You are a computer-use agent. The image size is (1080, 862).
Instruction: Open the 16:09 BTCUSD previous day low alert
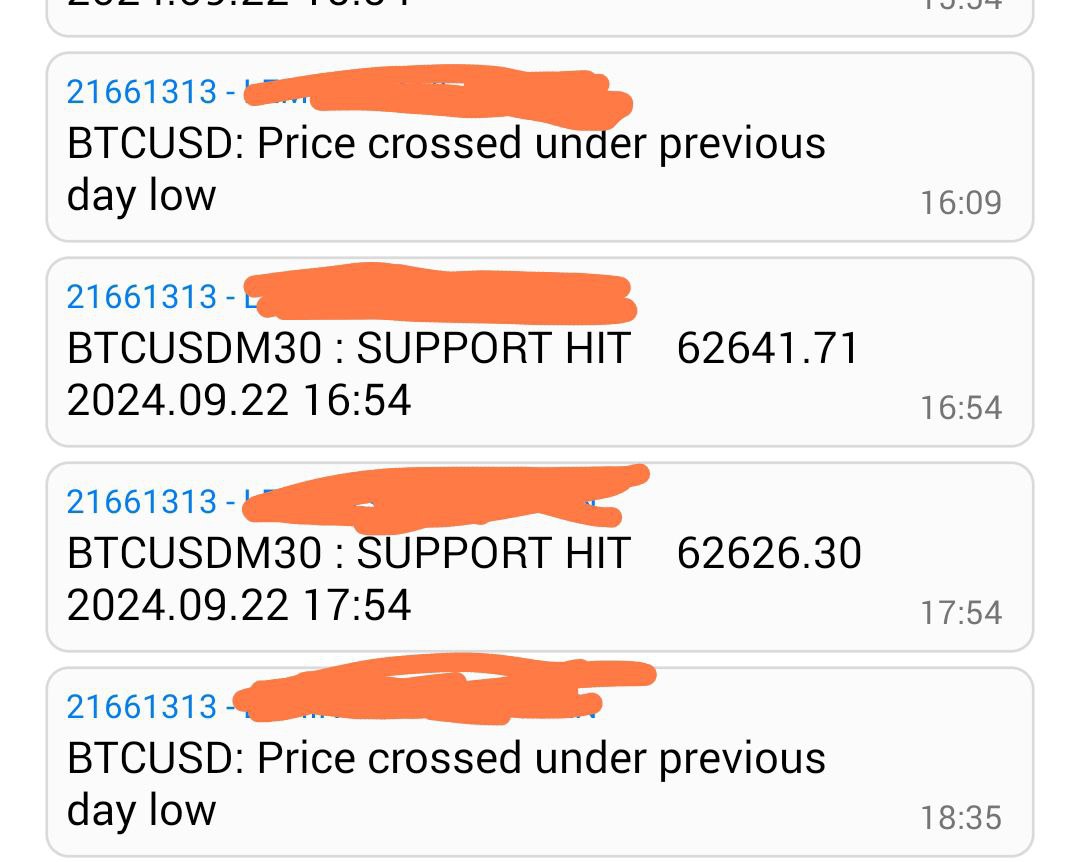pyautogui.click(x=446, y=168)
